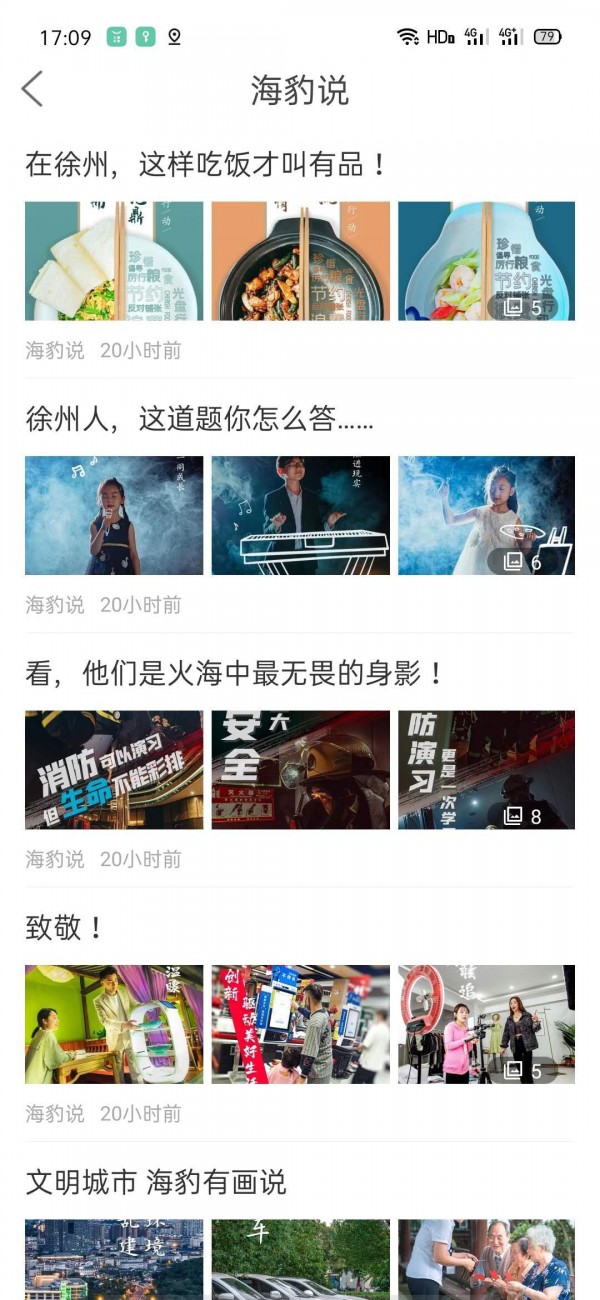Read the post 看，他们是火海中最无畏的身影！
This screenshot has height=1300, width=600.
(x=234, y=674)
